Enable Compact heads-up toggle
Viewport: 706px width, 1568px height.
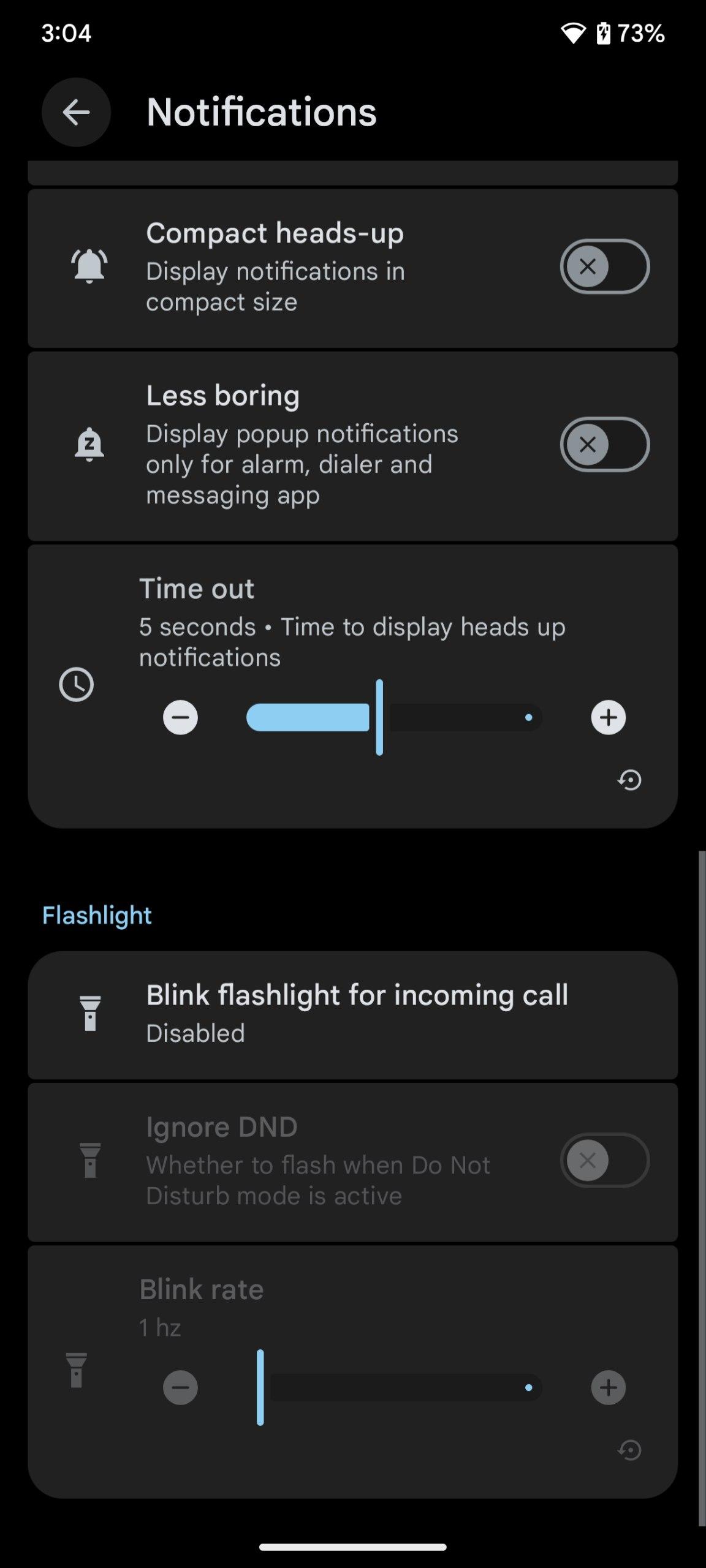coord(604,266)
